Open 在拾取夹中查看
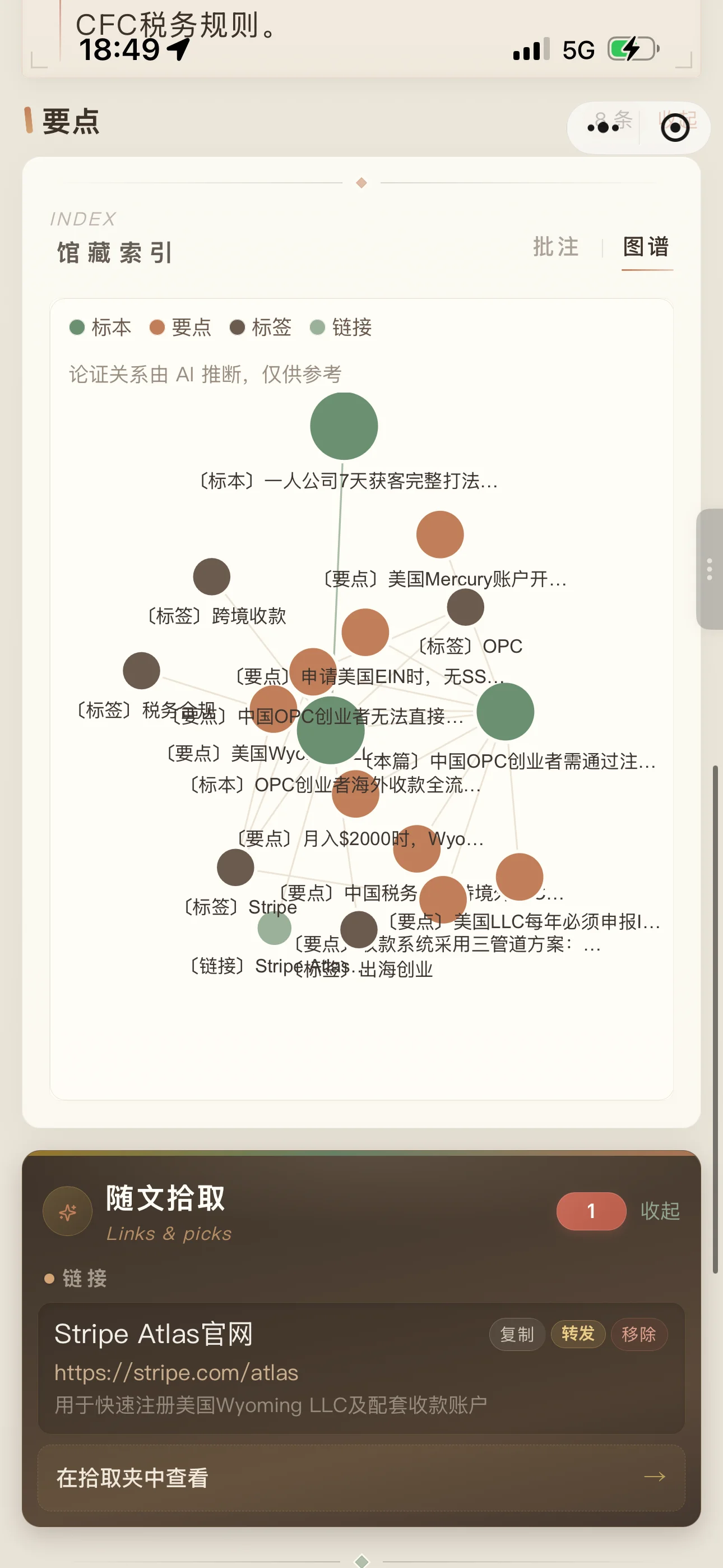Viewport: 723px width, 1568px height. point(361,1477)
